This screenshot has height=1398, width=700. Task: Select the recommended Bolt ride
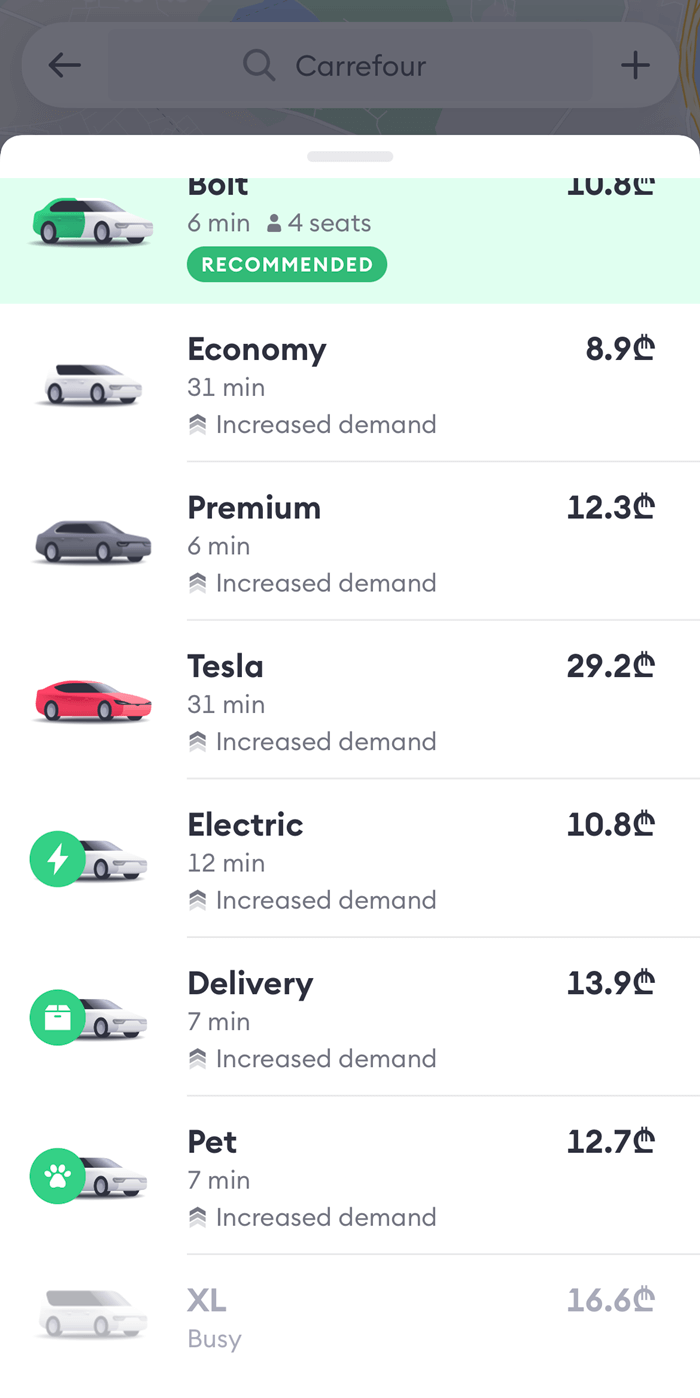(350, 240)
